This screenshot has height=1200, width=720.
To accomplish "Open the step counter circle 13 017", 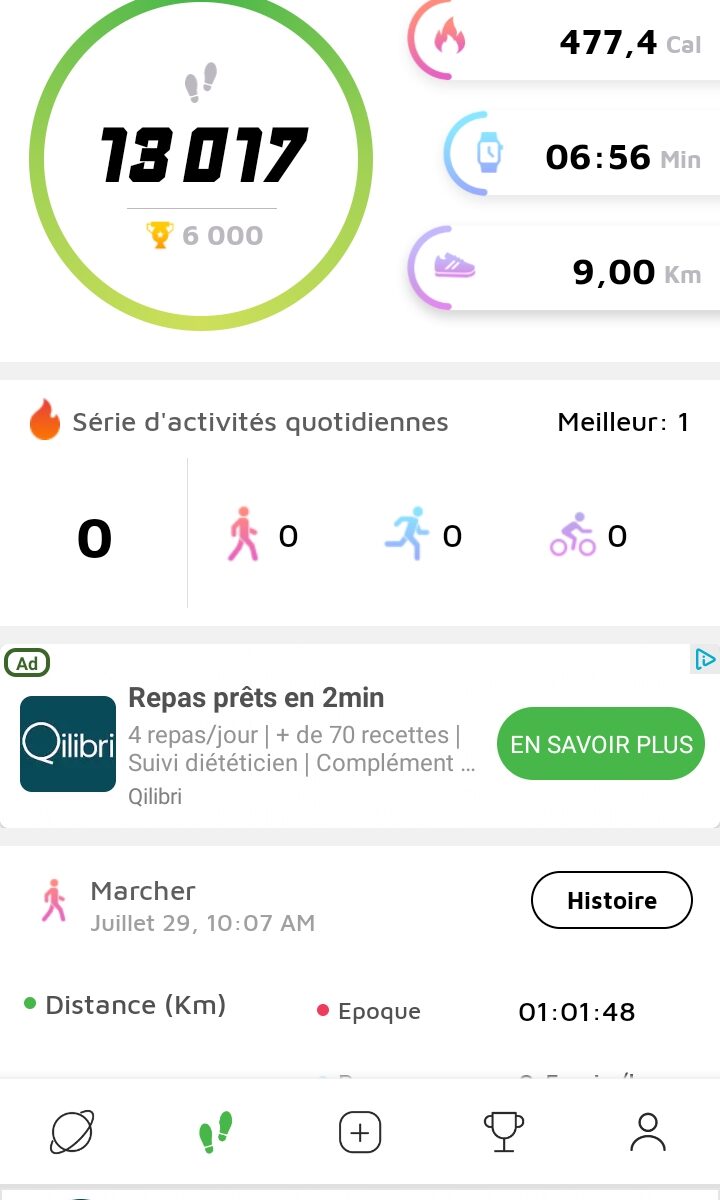I will 201,158.
